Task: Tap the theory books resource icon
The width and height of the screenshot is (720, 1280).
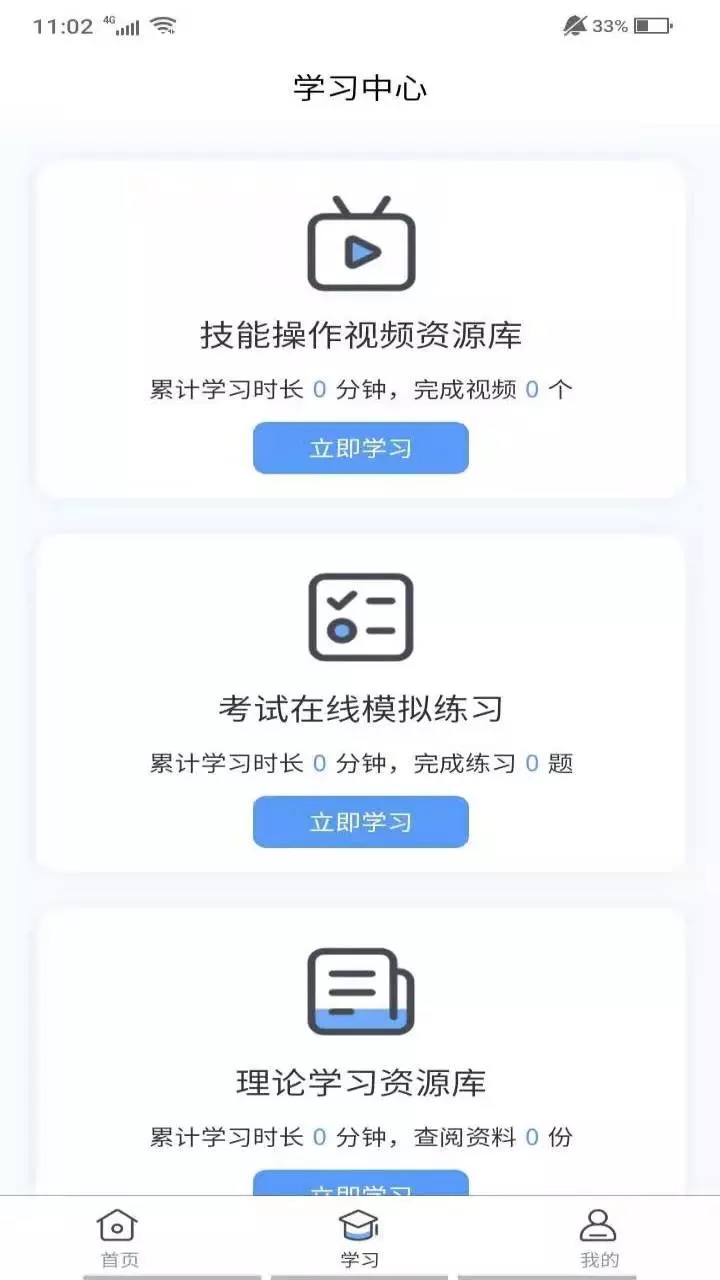Action: tap(360, 990)
